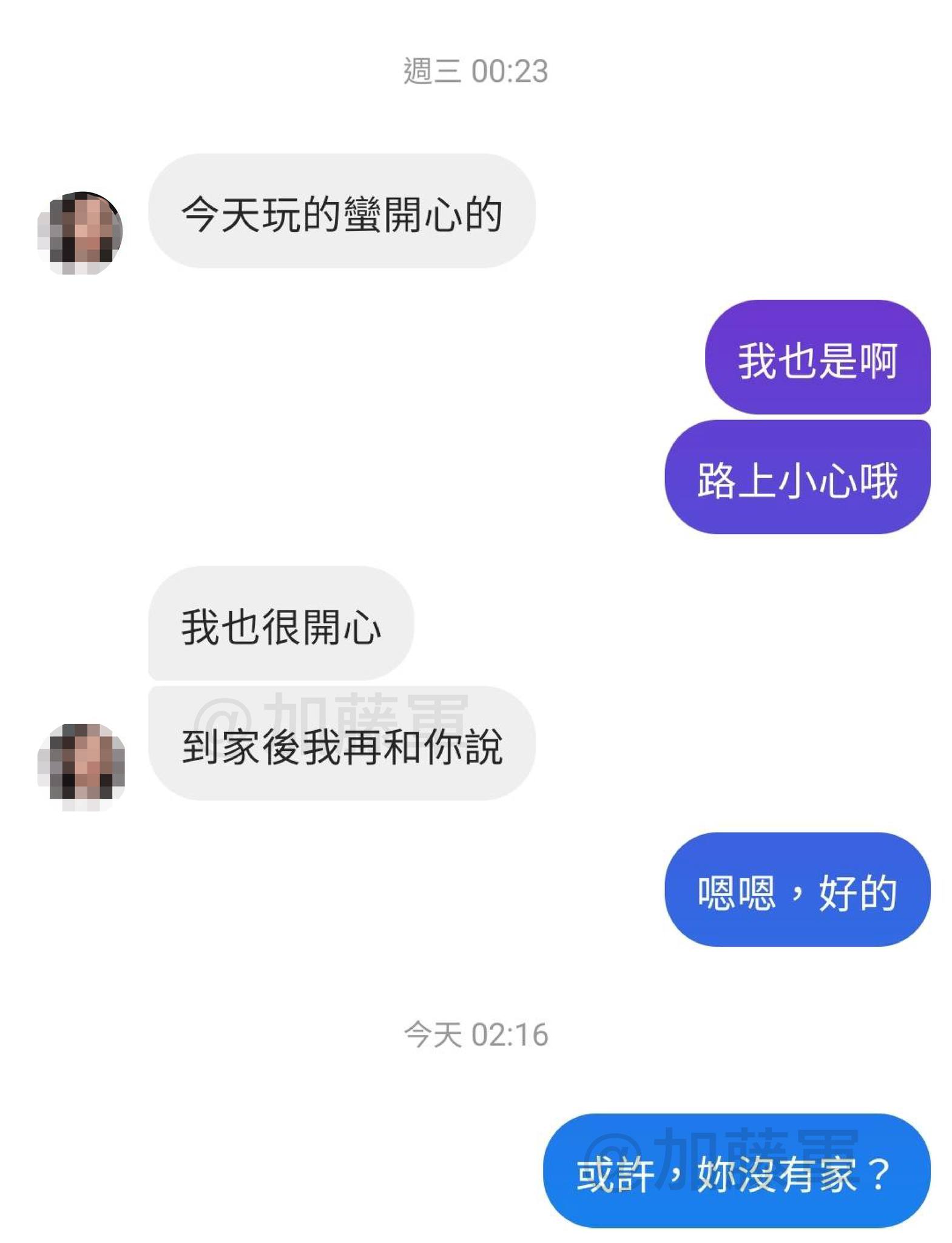Open the profile picture beside 今天玩的蠻開心的
Viewport: 952px width, 1243px height.
pos(81,232)
